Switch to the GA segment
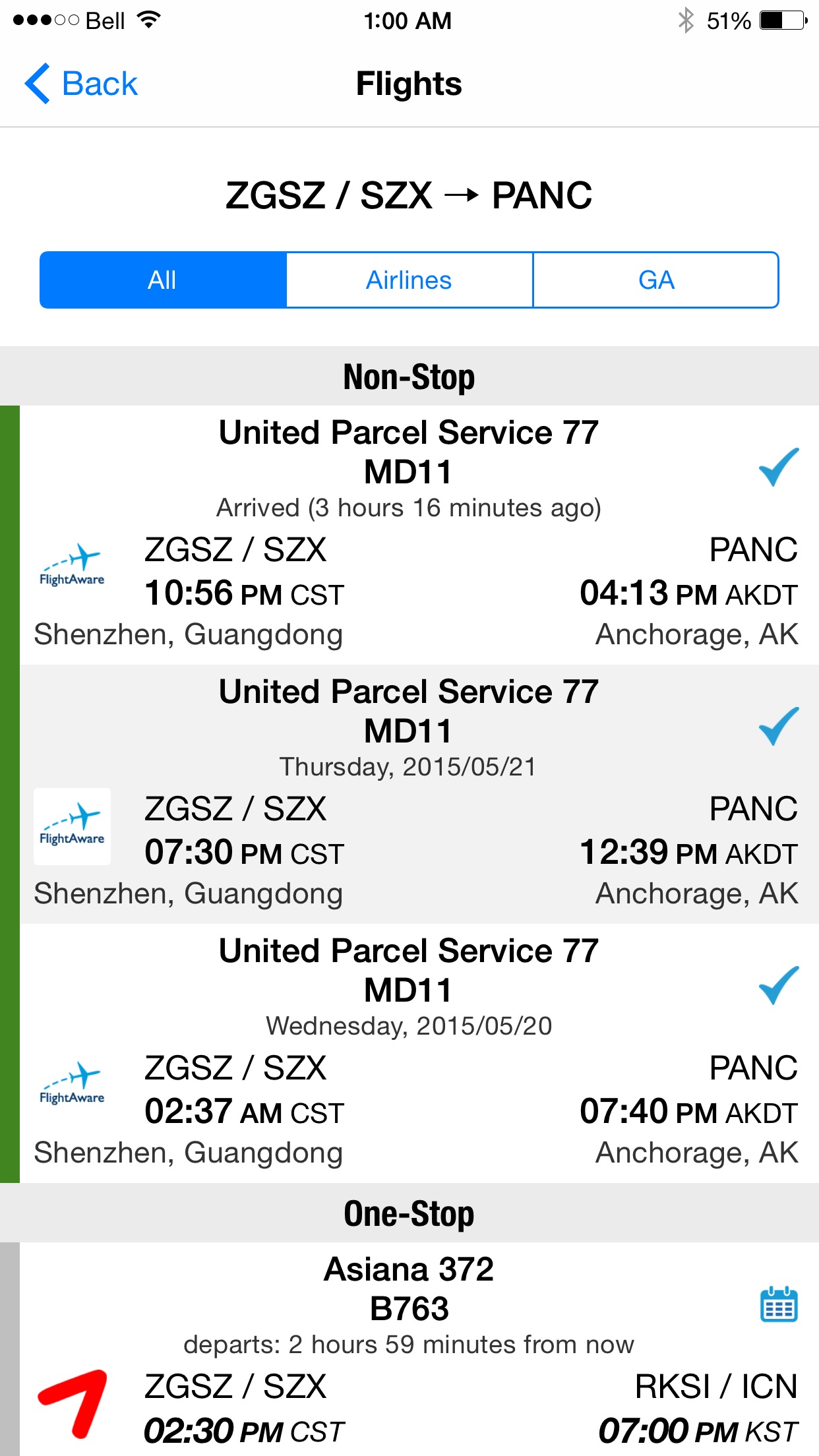Viewport: 819px width, 1456px height. click(x=655, y=280)
